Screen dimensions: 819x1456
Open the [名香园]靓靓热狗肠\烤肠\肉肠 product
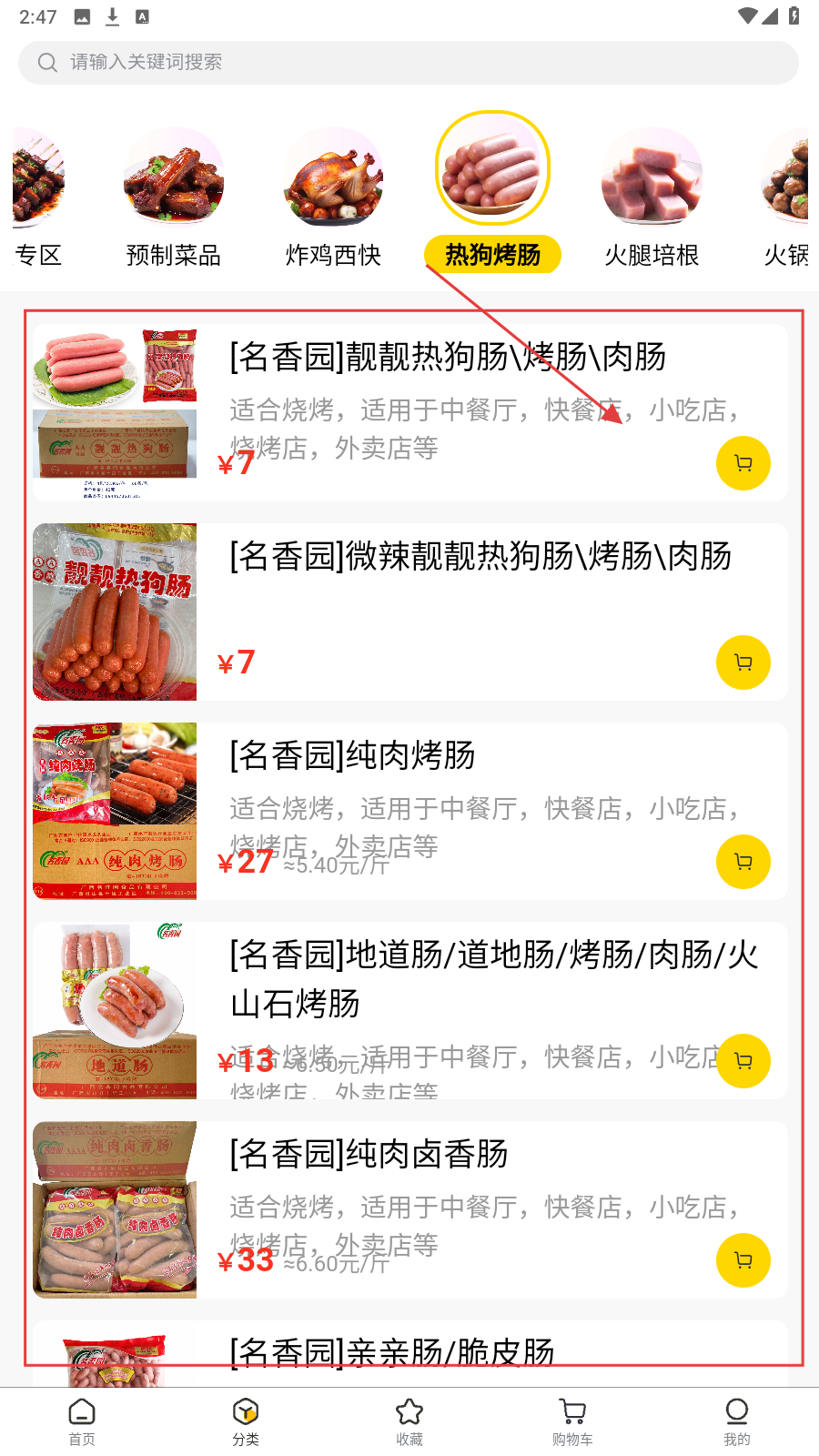click(x=448, y=358)
